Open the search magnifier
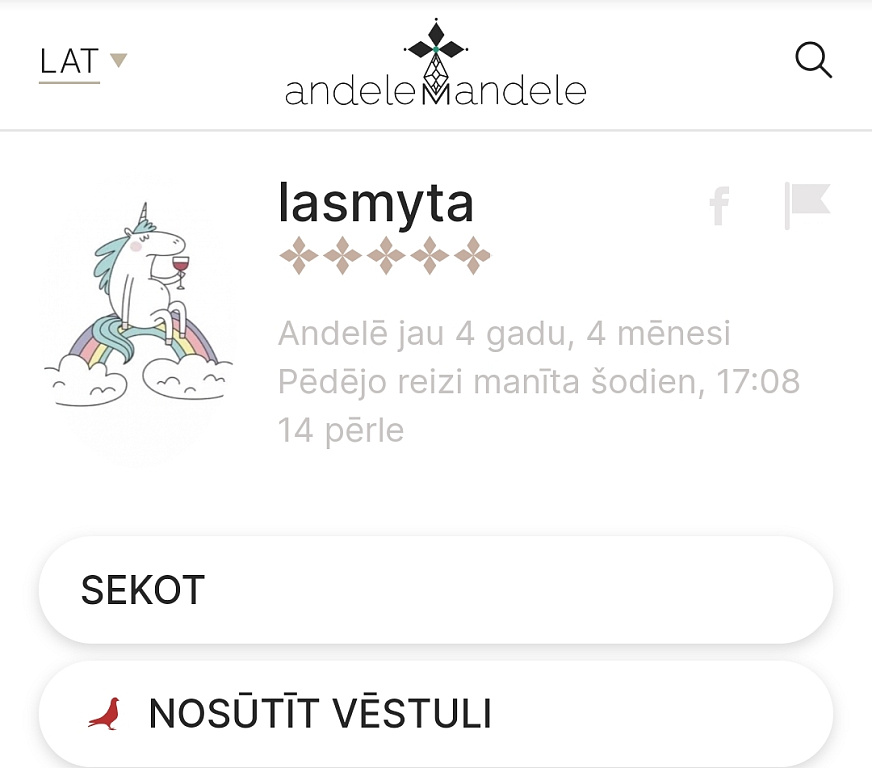The width and height of the screenshot is (872, 768). pos(813,61)
